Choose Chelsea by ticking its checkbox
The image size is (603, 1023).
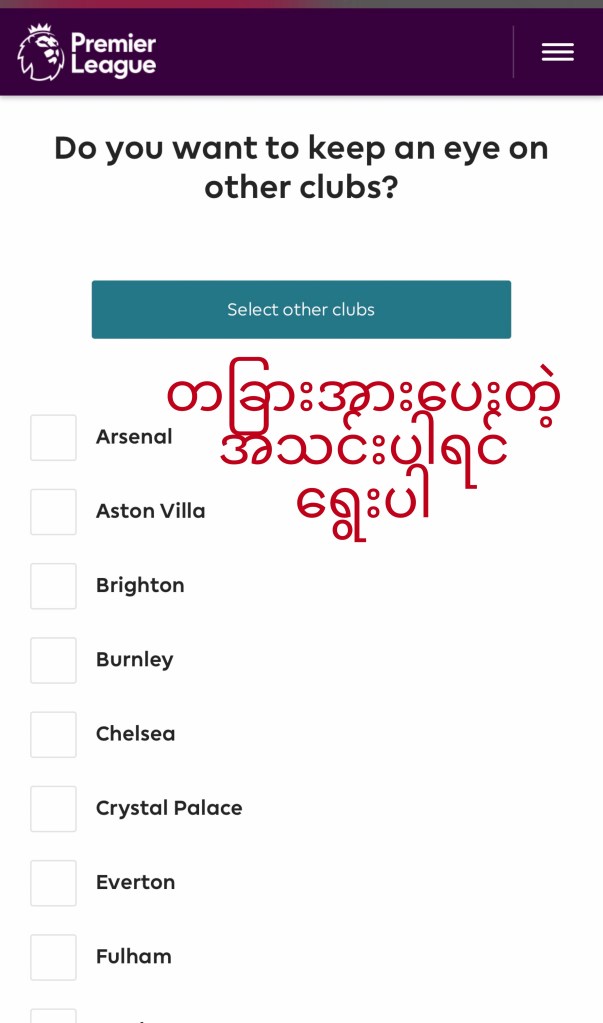(x=53, y=734)
